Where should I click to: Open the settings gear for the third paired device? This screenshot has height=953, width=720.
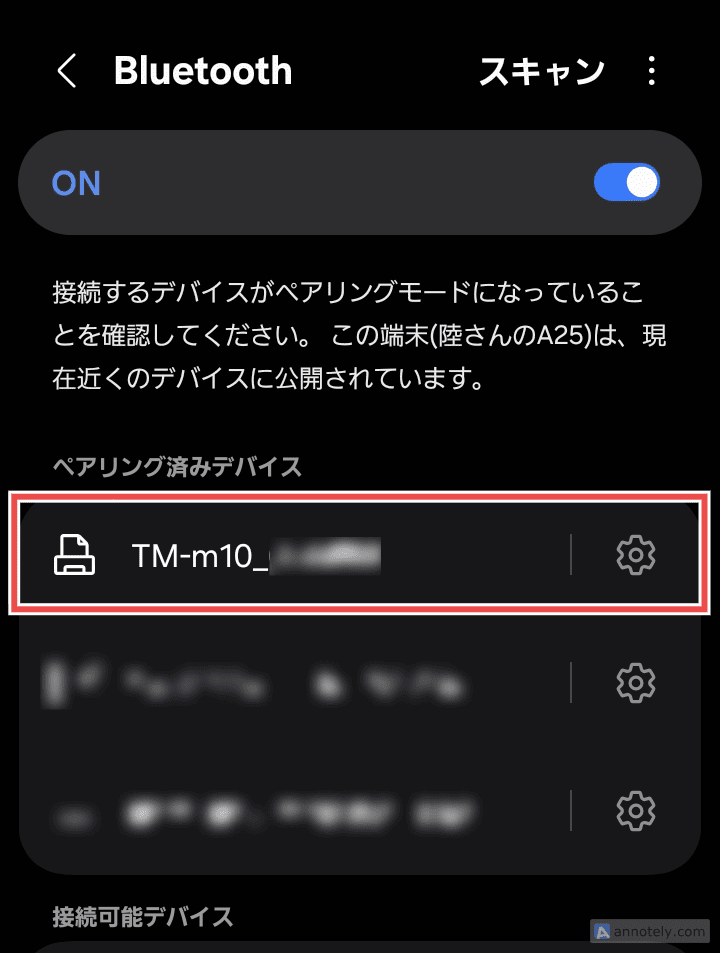tap(636, 811)
